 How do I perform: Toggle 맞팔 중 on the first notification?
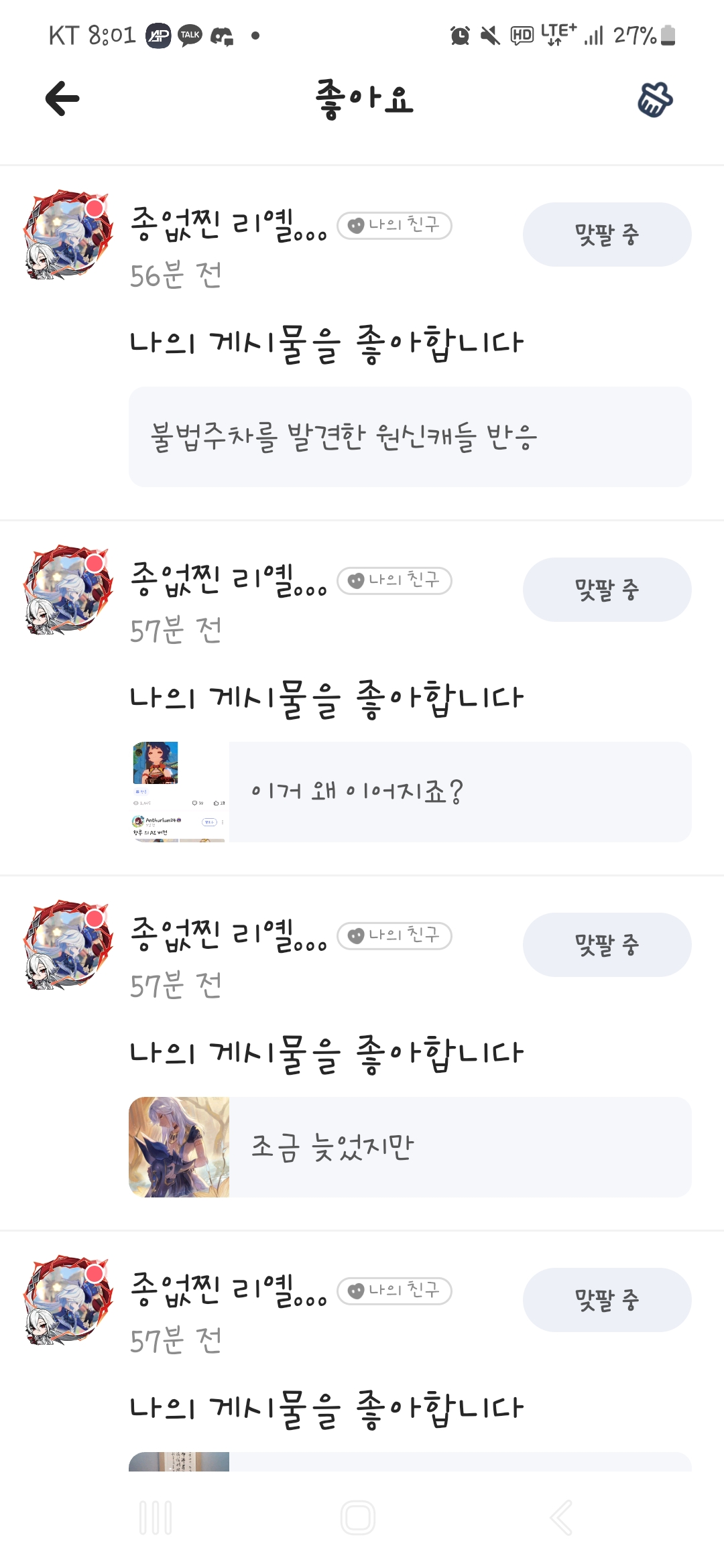tap(606, 234)
